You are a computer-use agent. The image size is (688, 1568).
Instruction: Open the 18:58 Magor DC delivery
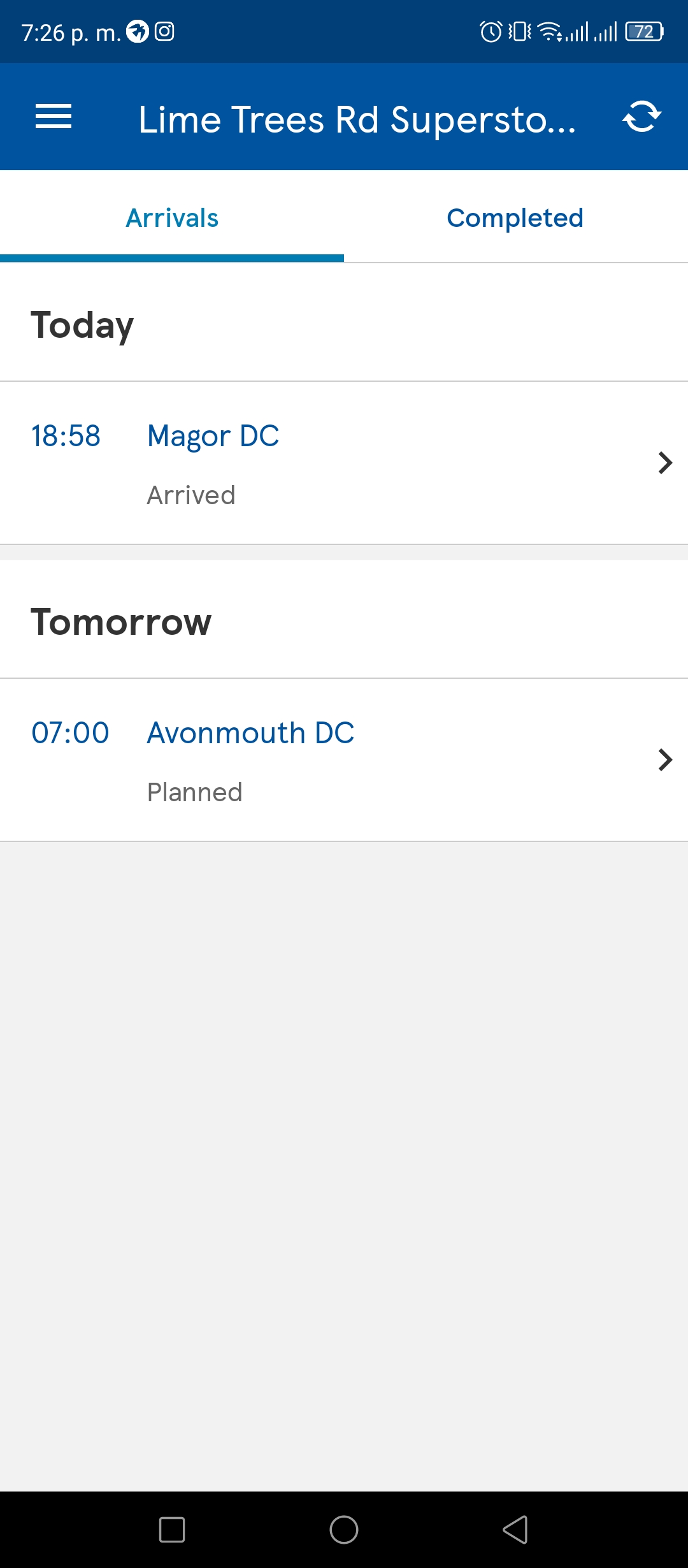click(x=344, y=463)
